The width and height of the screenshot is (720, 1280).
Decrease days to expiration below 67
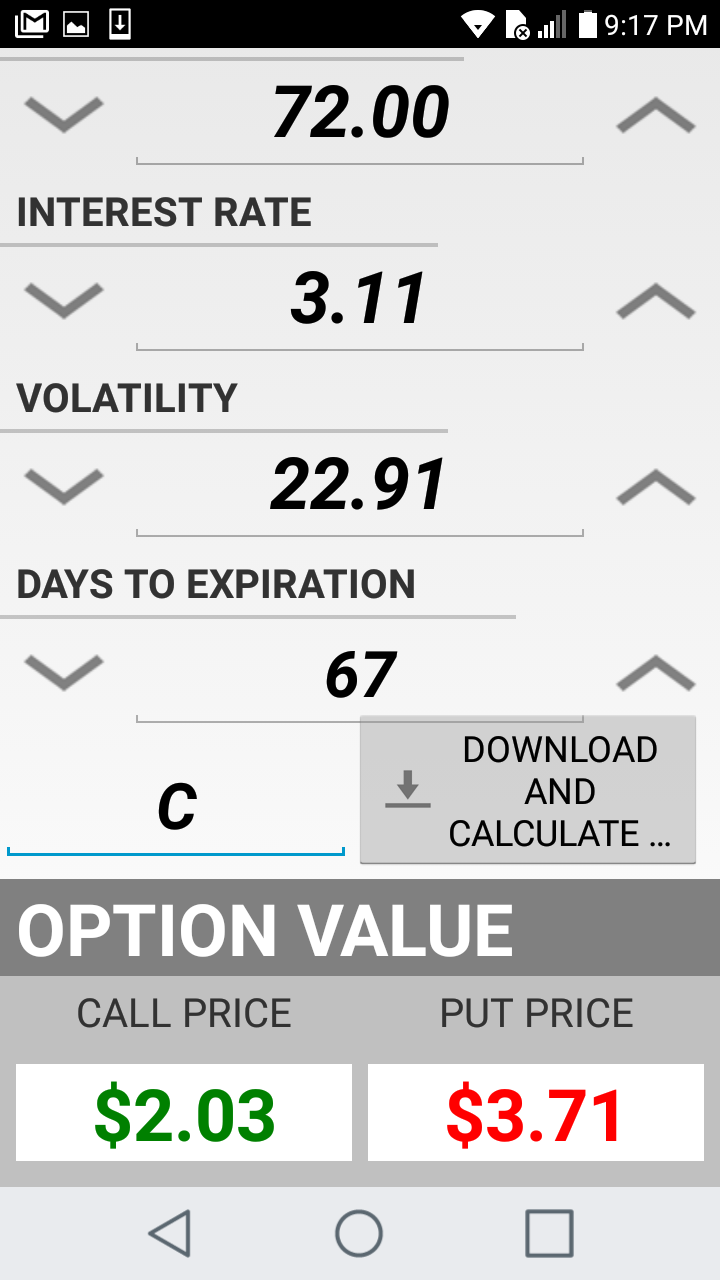point(62,671)
